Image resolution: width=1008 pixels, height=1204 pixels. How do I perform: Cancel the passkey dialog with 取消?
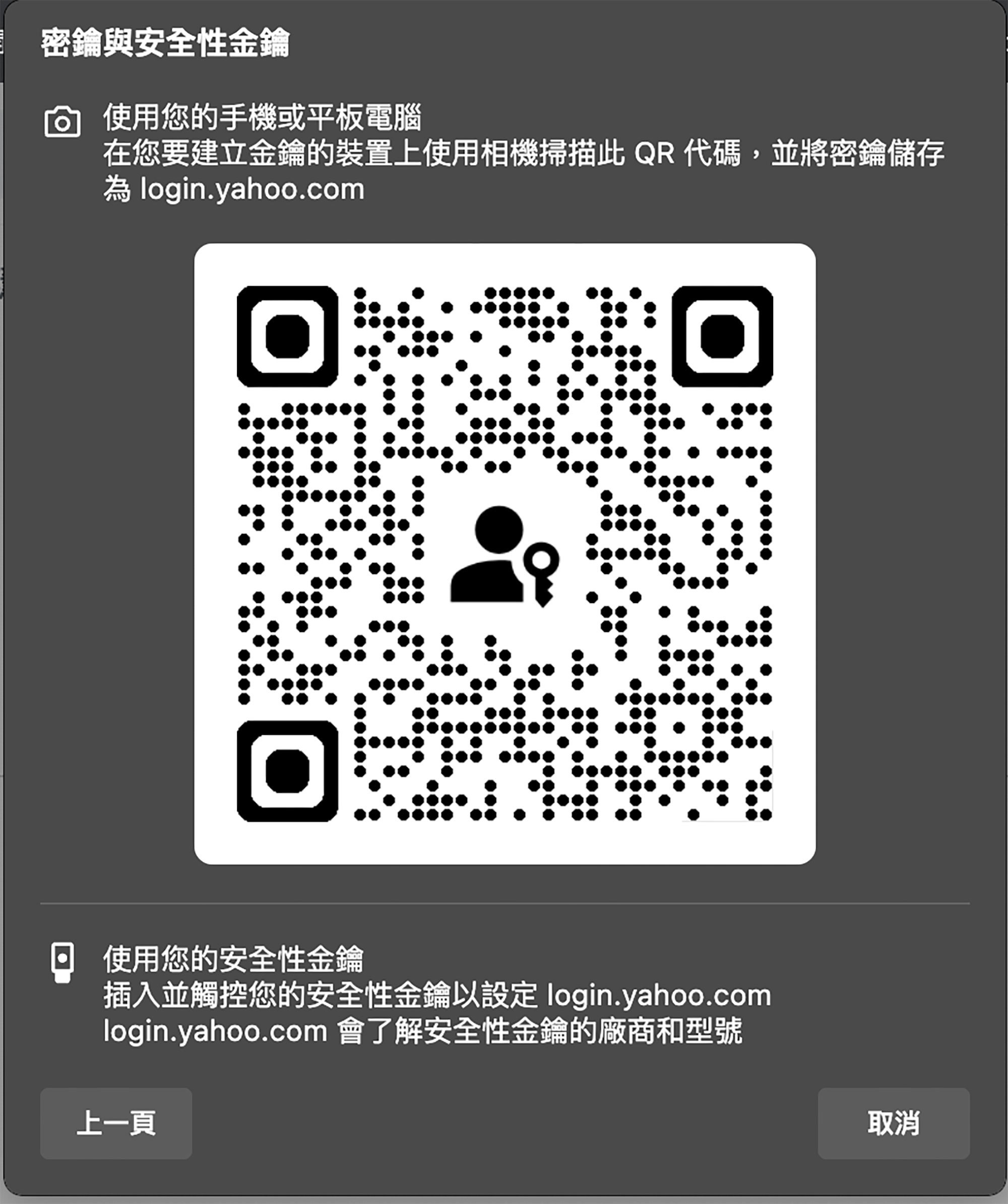(893, 1122)
